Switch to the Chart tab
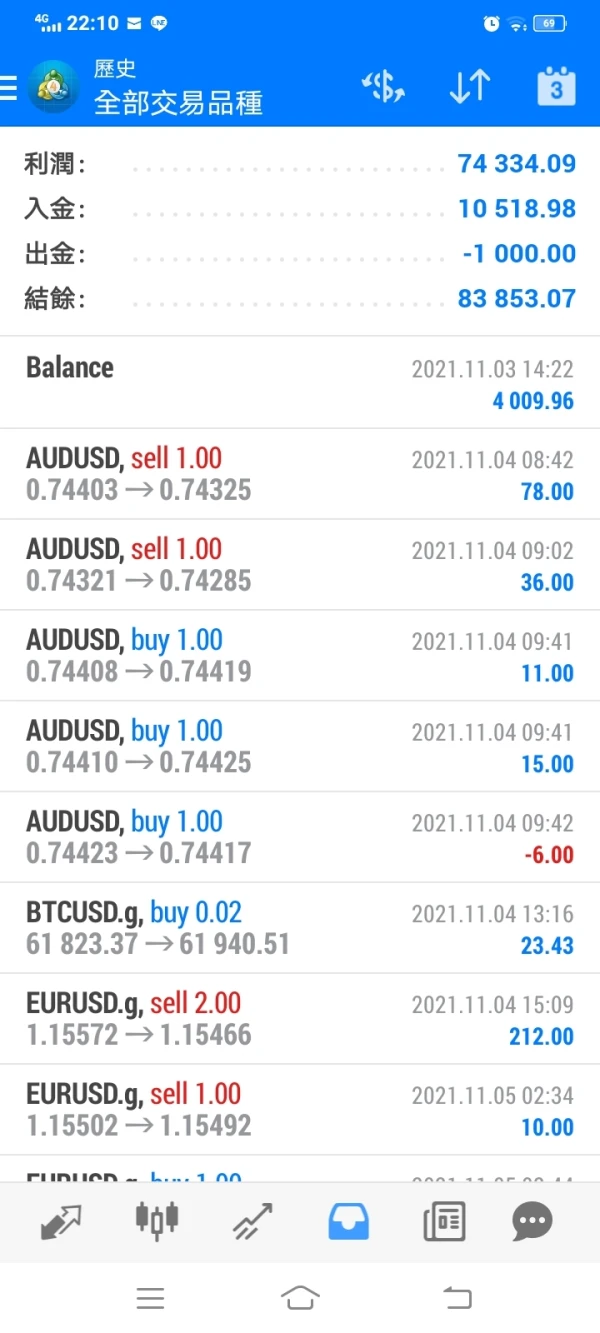 157,1221
